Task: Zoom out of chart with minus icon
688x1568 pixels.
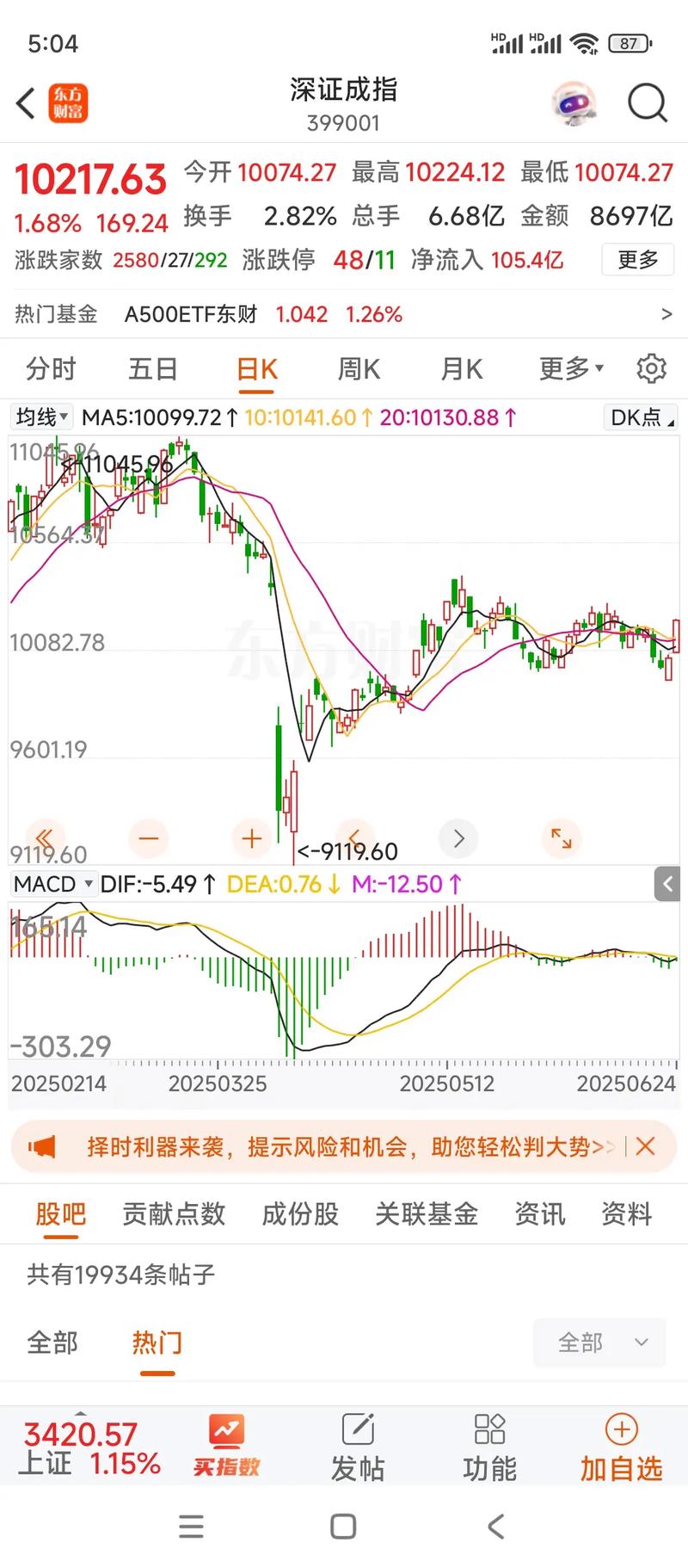Action: coord(148,837)
